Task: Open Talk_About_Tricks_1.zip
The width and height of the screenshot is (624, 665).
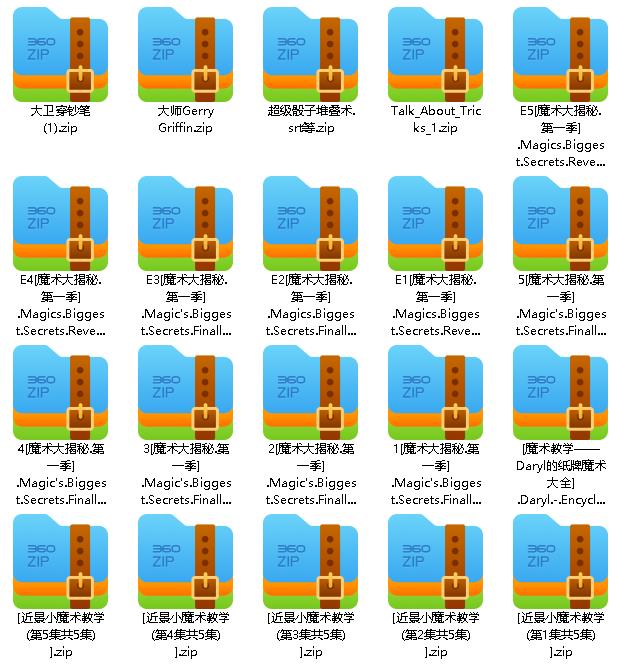Action: (x=437, y=52)
